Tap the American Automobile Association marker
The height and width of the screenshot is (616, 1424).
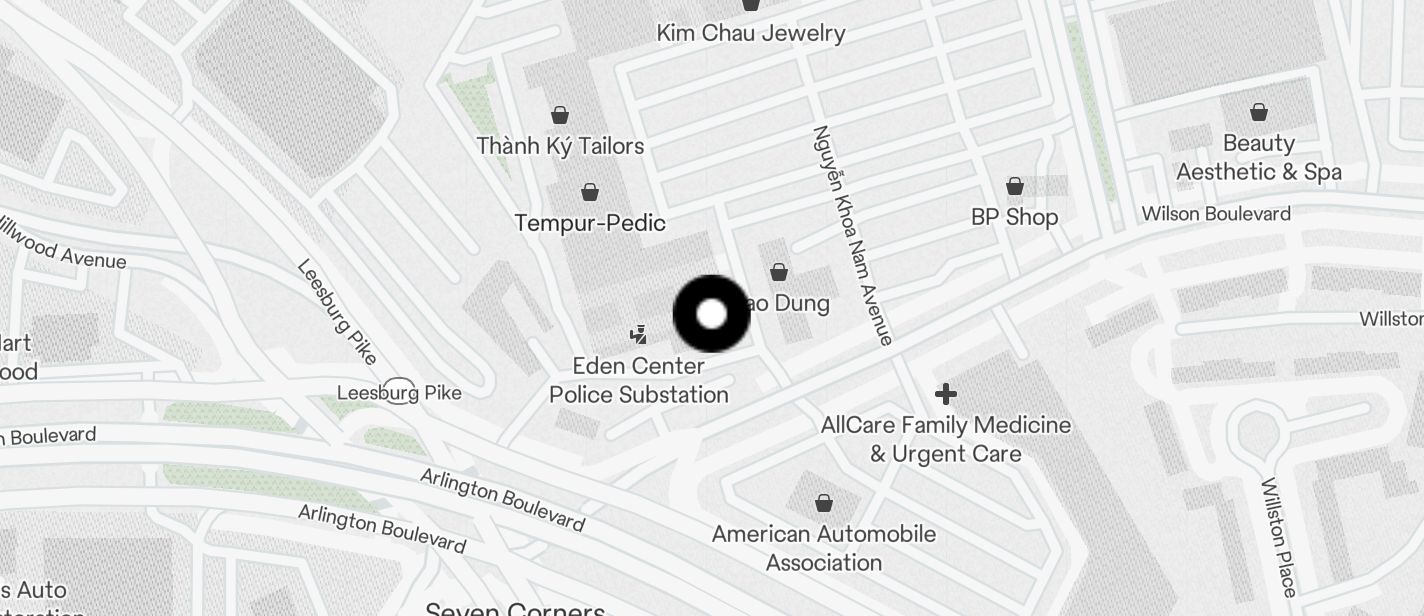click(x=824, y=503)
